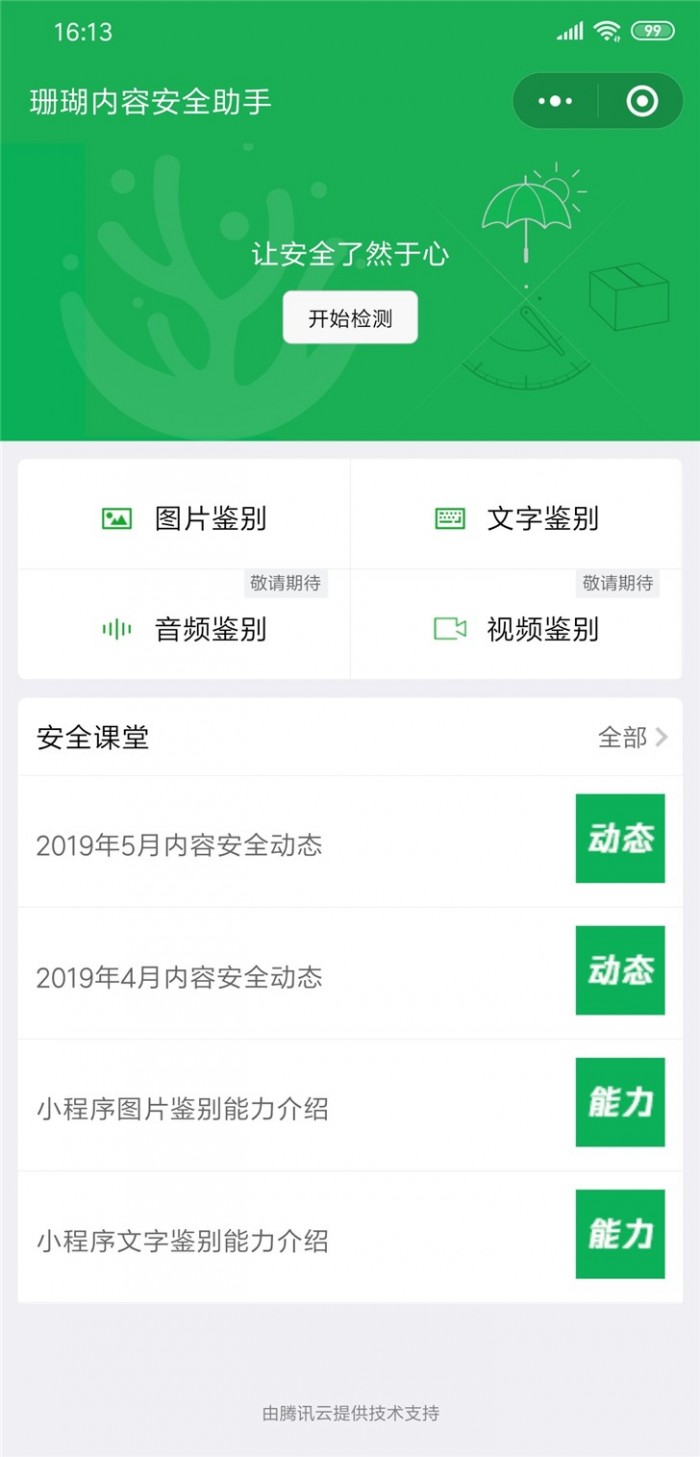Select the 音频鉴别 audio option

(x=185, y=629)
